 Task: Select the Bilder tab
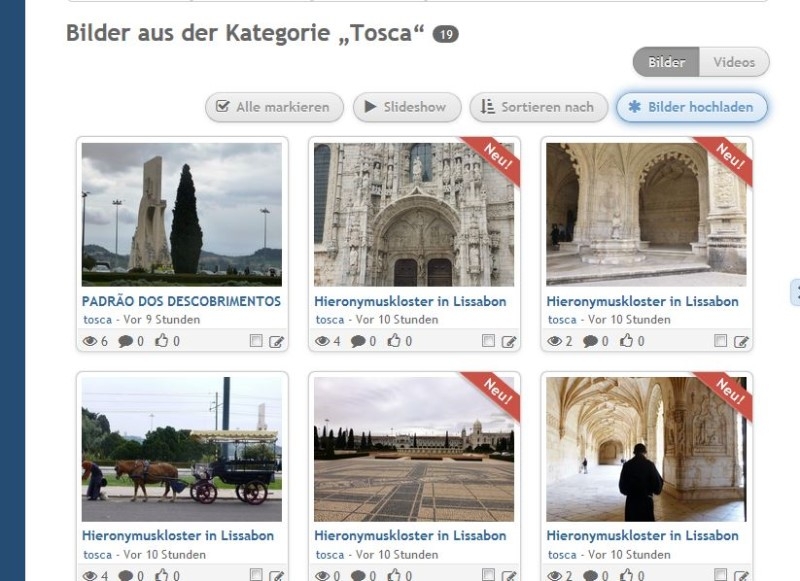point(666,62)
